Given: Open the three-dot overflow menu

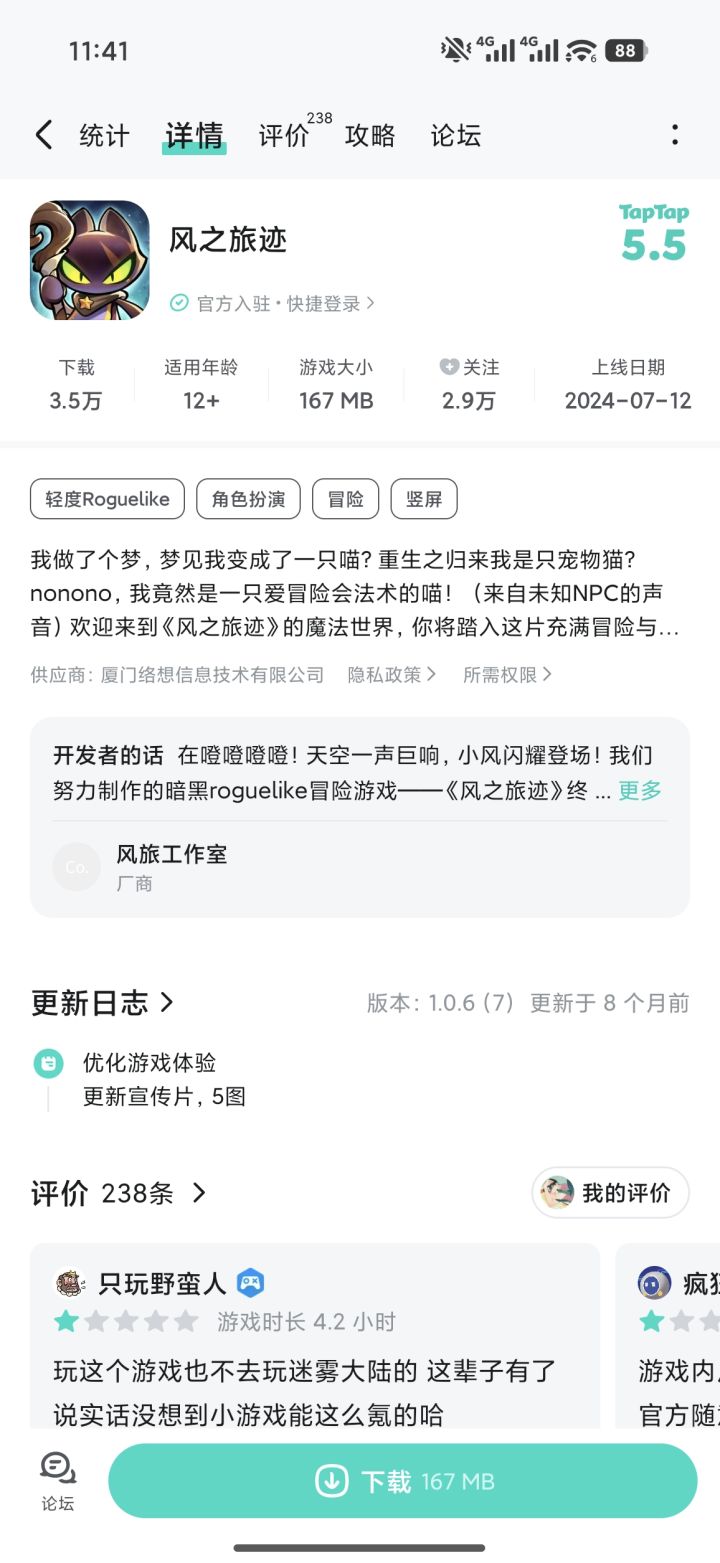Looking at the screenshot, I should pyautogui.click(x=676, y=134).
